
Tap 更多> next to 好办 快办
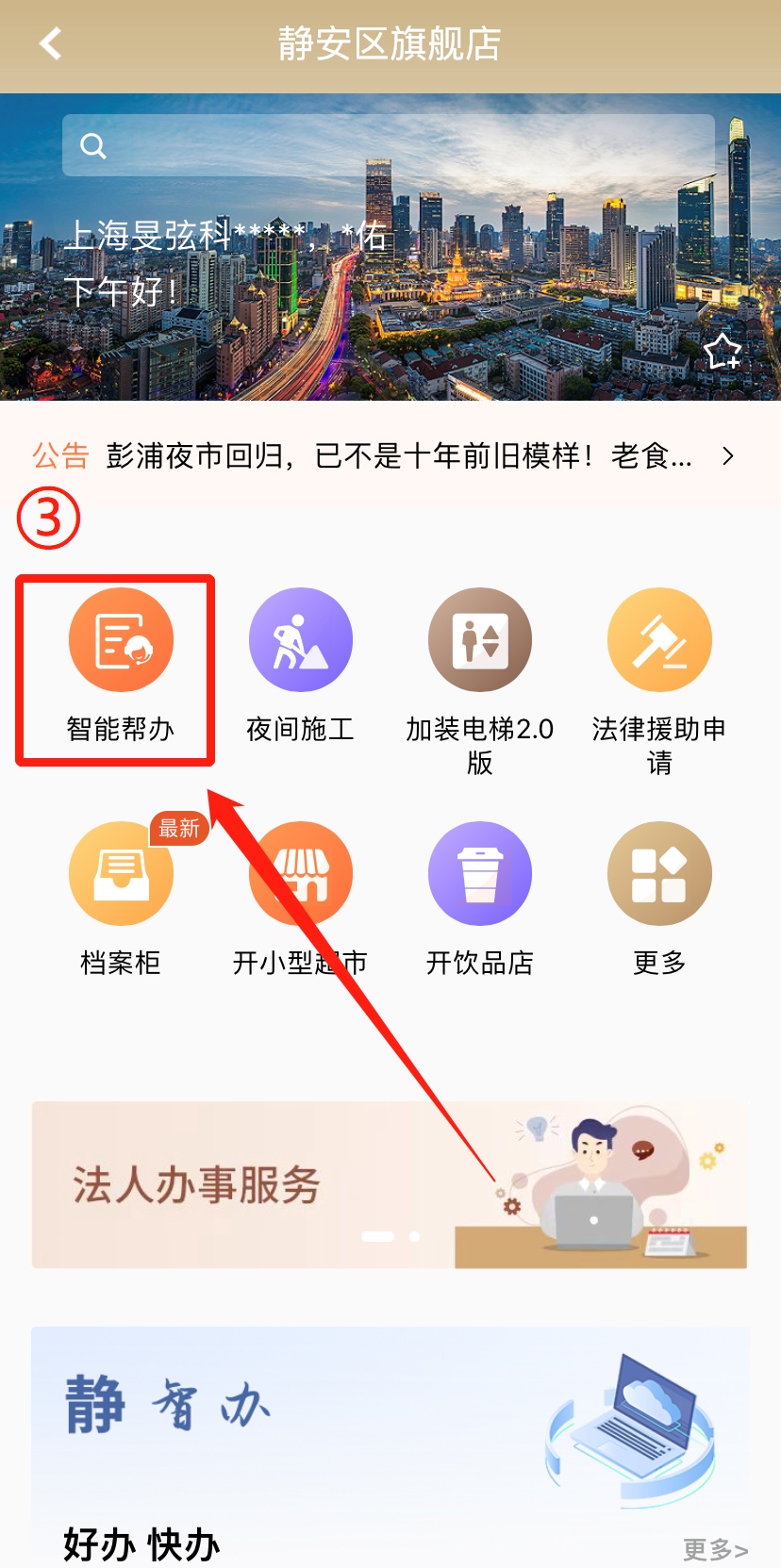[715, 1549]
